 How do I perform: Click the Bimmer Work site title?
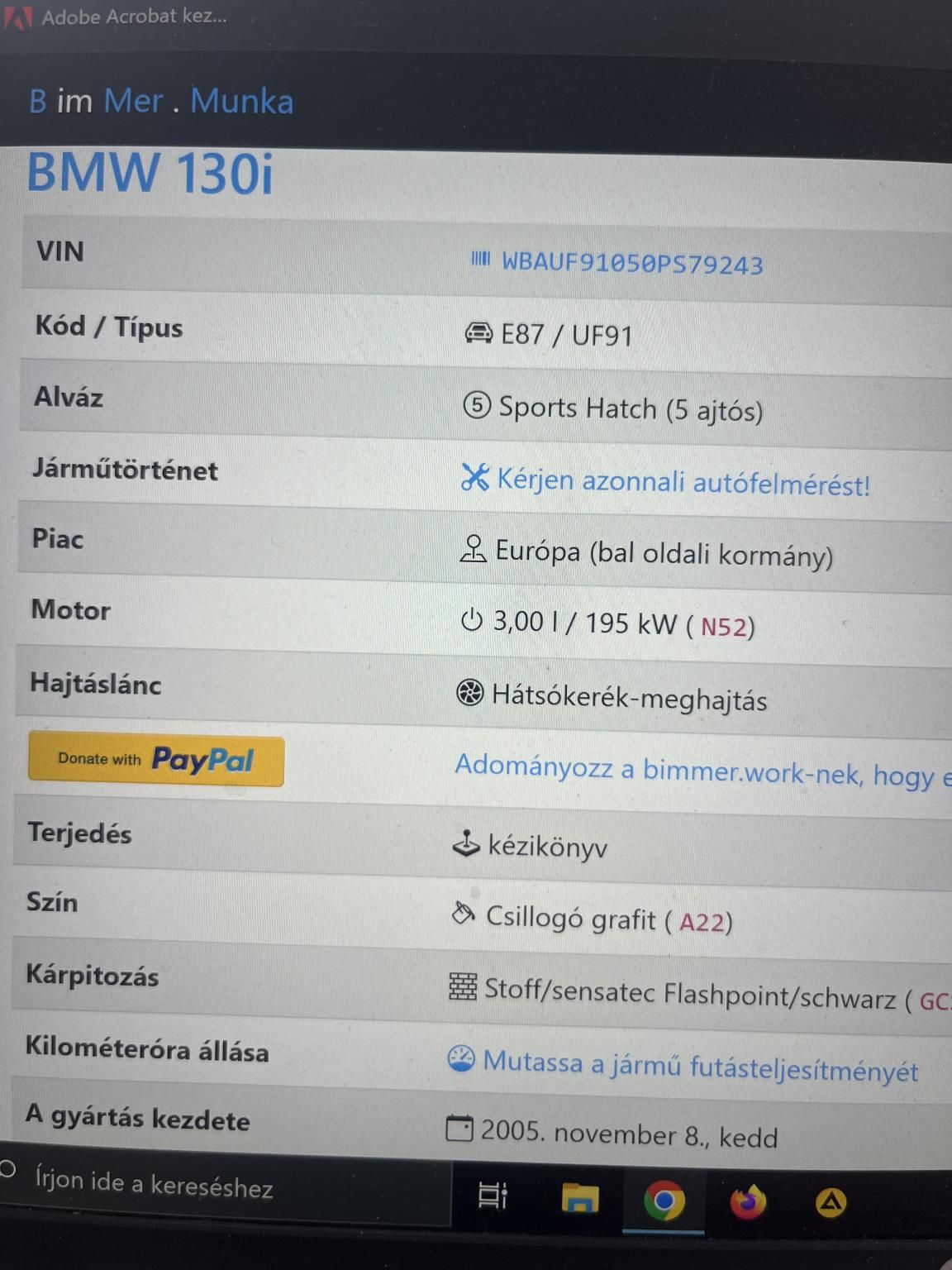(161, 102)
